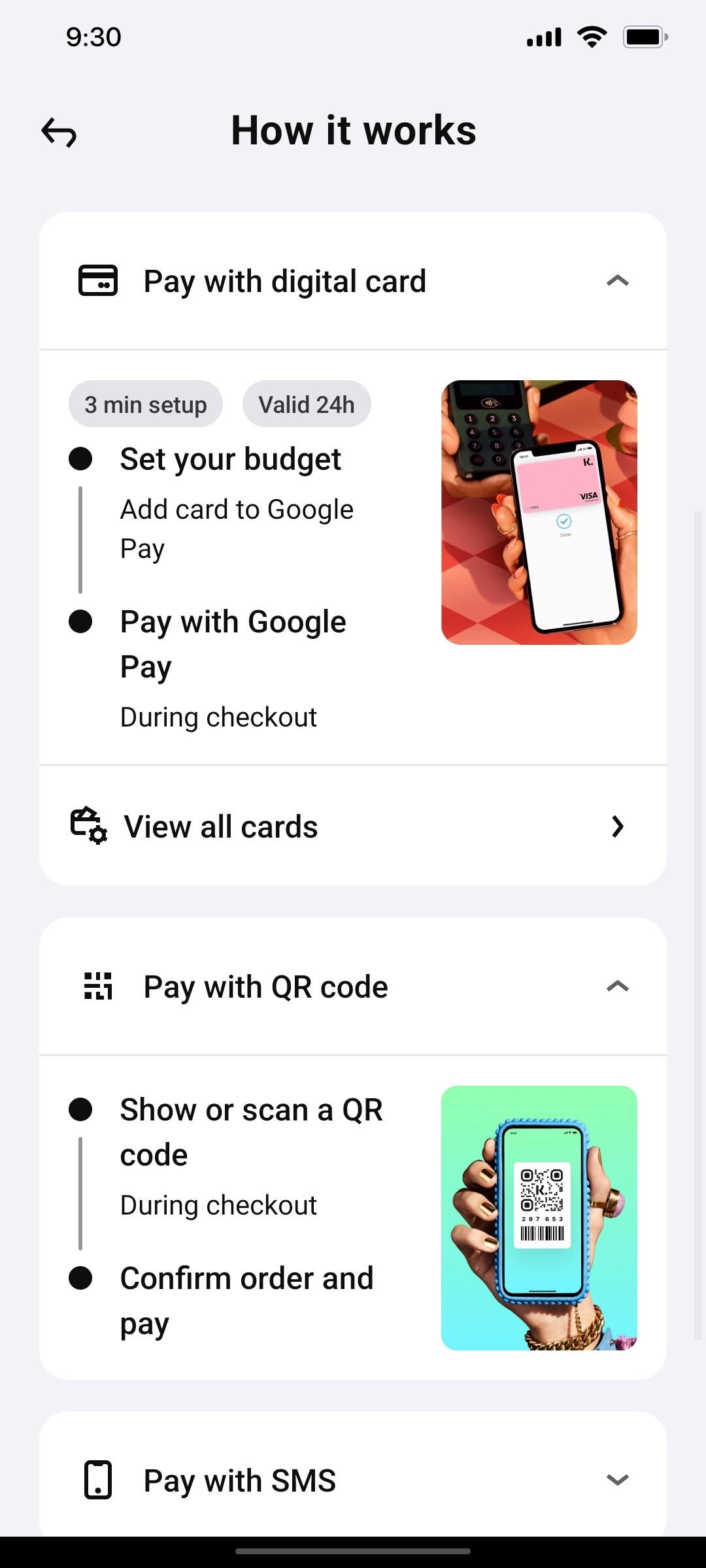Select the Pay with Google Pay step marker
This screenshot has width=706, height=1568.
[80, 622]
